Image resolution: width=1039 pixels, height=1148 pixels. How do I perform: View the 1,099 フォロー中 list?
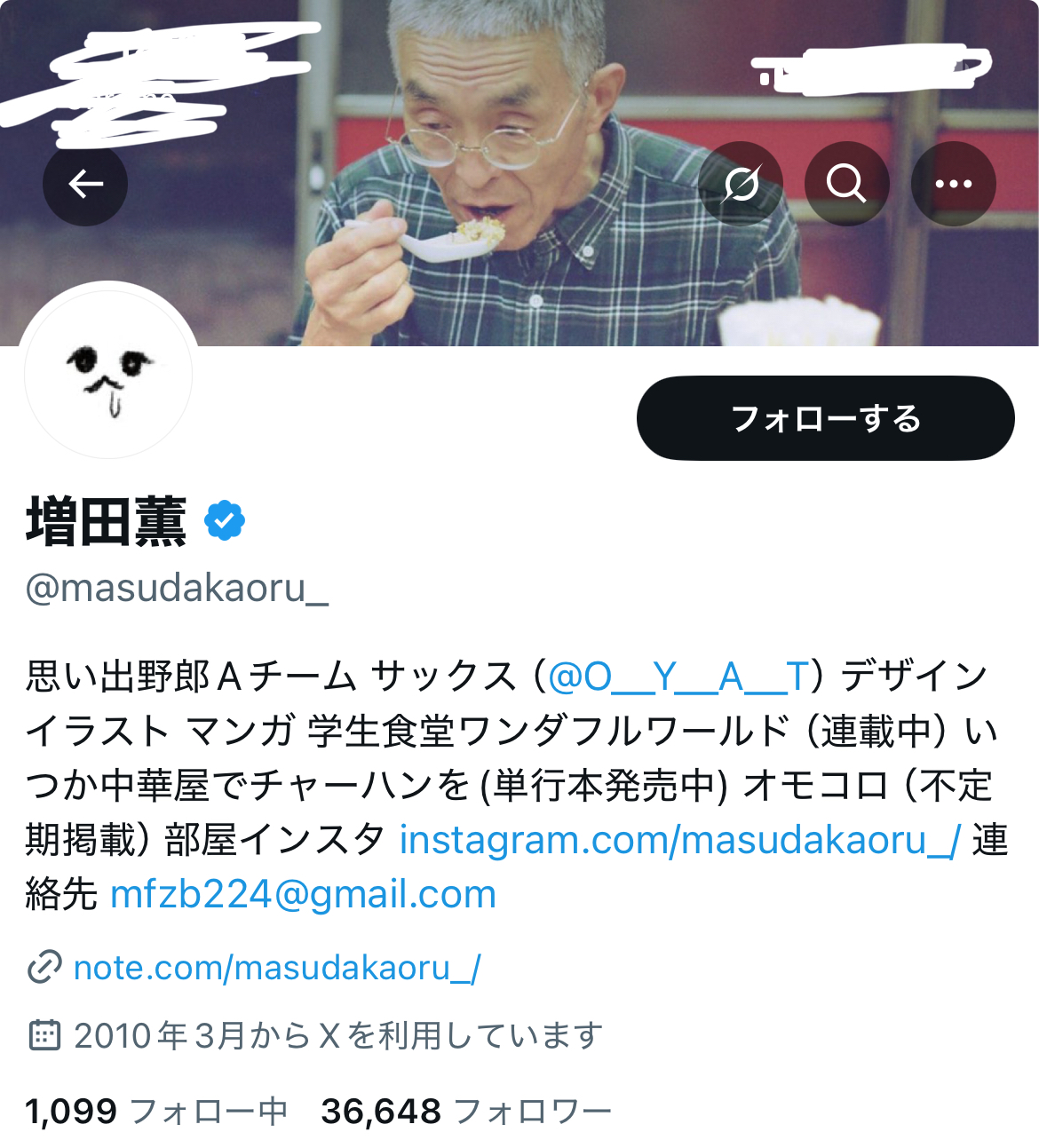[x=156, y=1111]
